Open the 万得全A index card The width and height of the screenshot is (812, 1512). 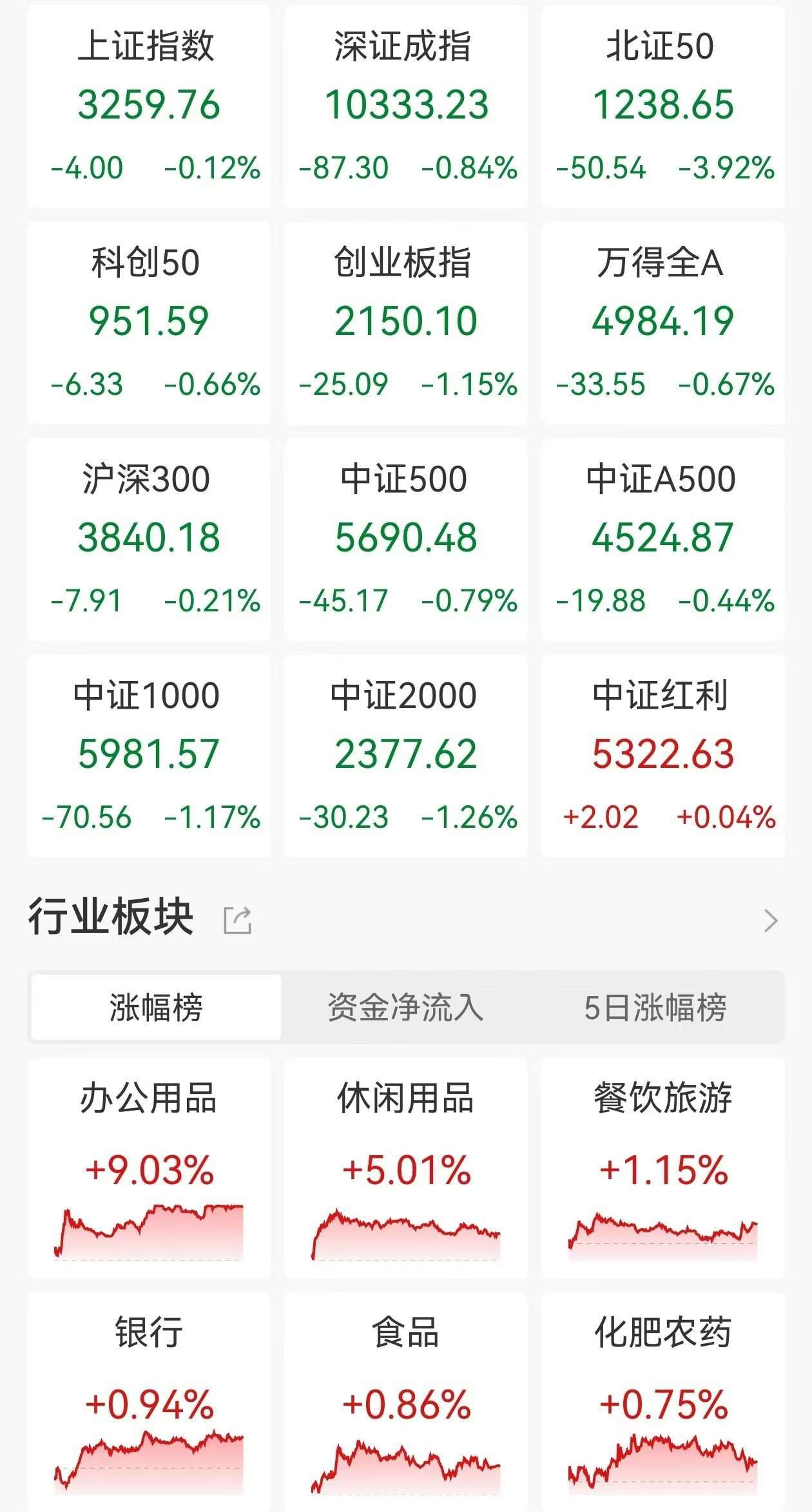click(663, 323)
